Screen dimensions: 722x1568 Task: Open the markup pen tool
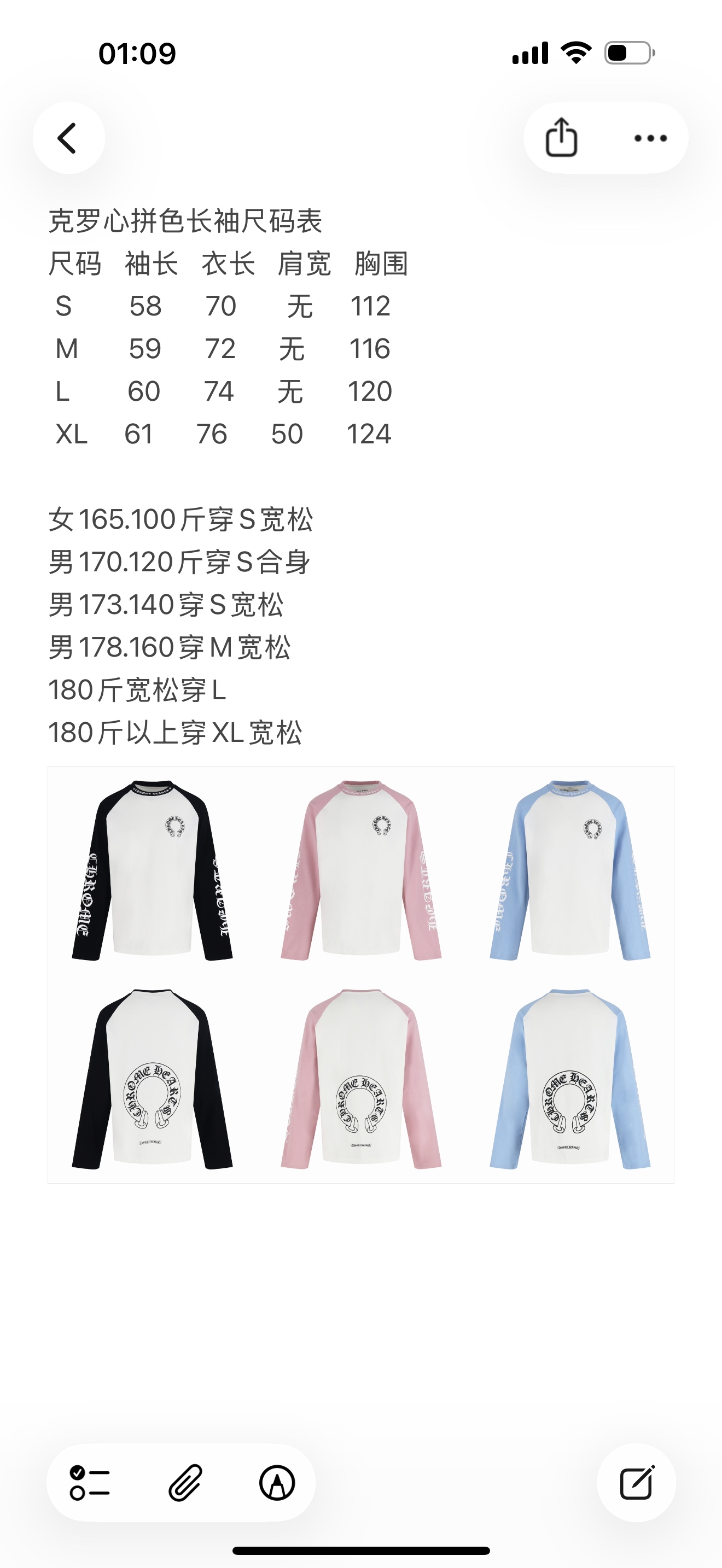277,1482
